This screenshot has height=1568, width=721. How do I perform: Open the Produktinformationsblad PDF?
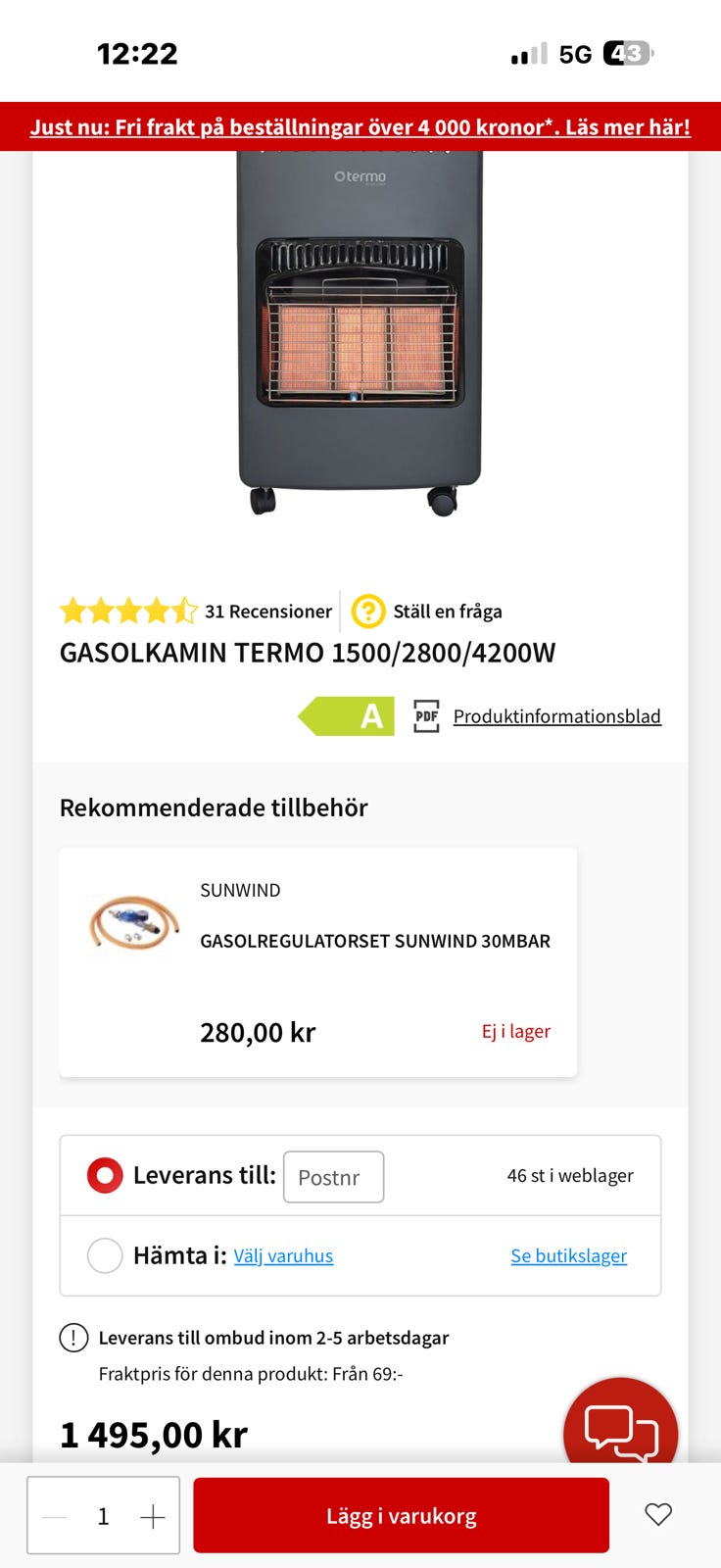pos(556,716)
